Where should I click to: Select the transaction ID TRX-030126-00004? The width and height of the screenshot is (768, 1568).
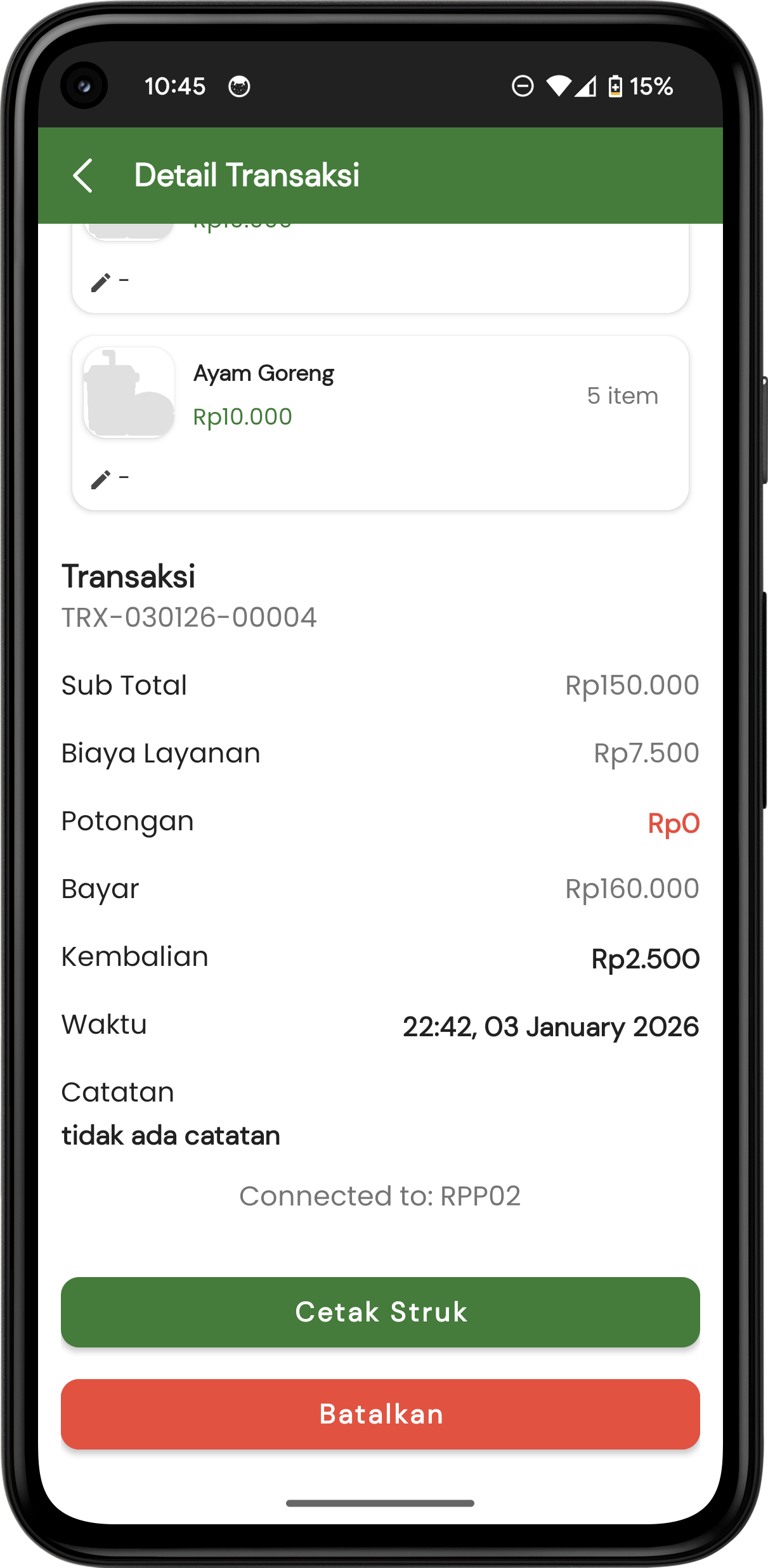pyautogui.click(x=188, y=615)
